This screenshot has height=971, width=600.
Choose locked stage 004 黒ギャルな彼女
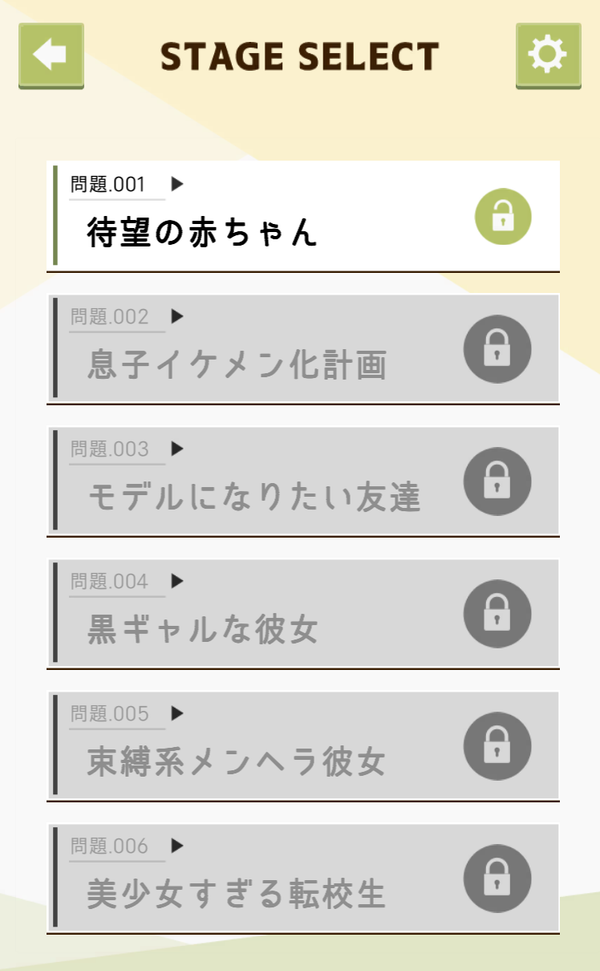303,614
